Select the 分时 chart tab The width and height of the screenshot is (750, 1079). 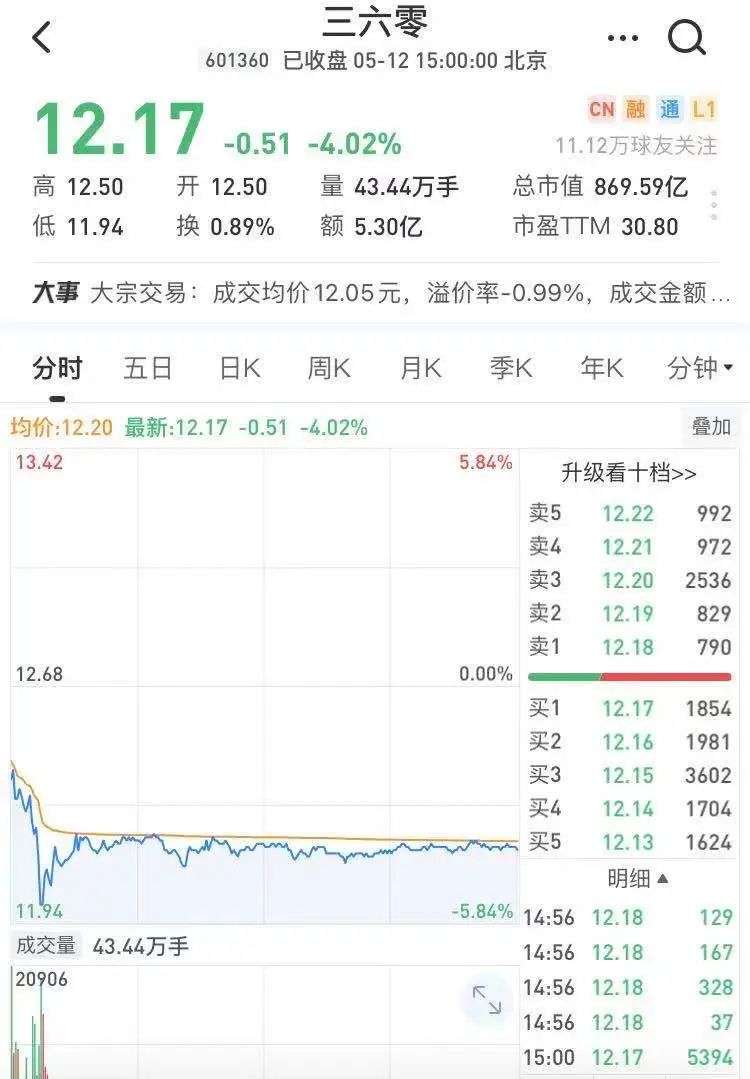[x=57, y=369]
